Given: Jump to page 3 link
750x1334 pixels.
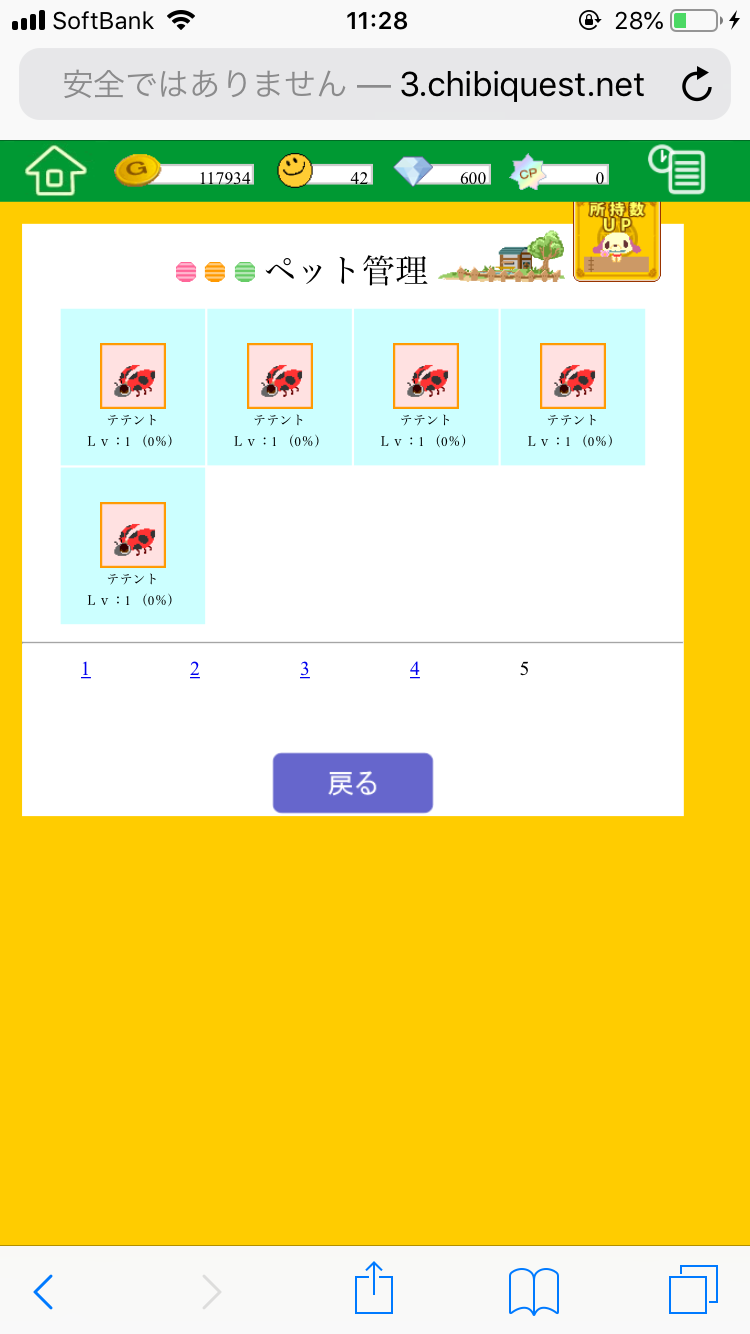Looking at the screenshot, I should click(x=305, y=669).
